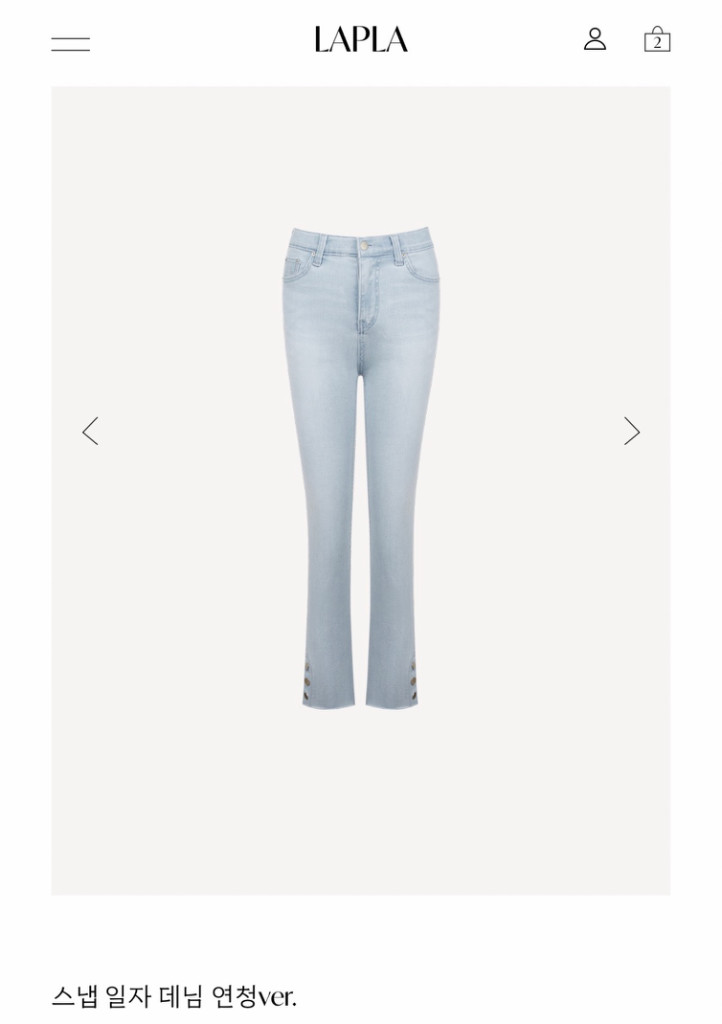Enlarge the denim jeans product photo
The height and width of the screenshot is (1024, 722).
pos(361,470)
